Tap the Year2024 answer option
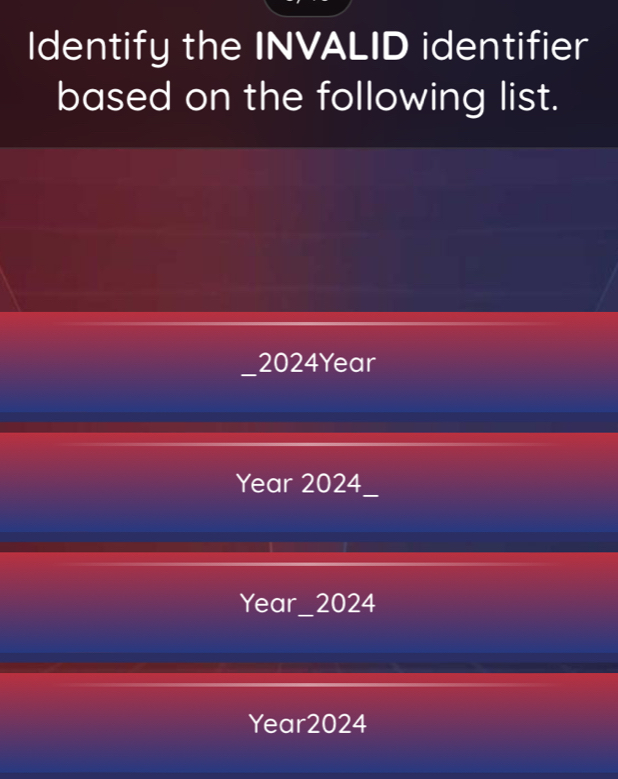Screen dimensions: 618x779 click(x=309, y=723)
